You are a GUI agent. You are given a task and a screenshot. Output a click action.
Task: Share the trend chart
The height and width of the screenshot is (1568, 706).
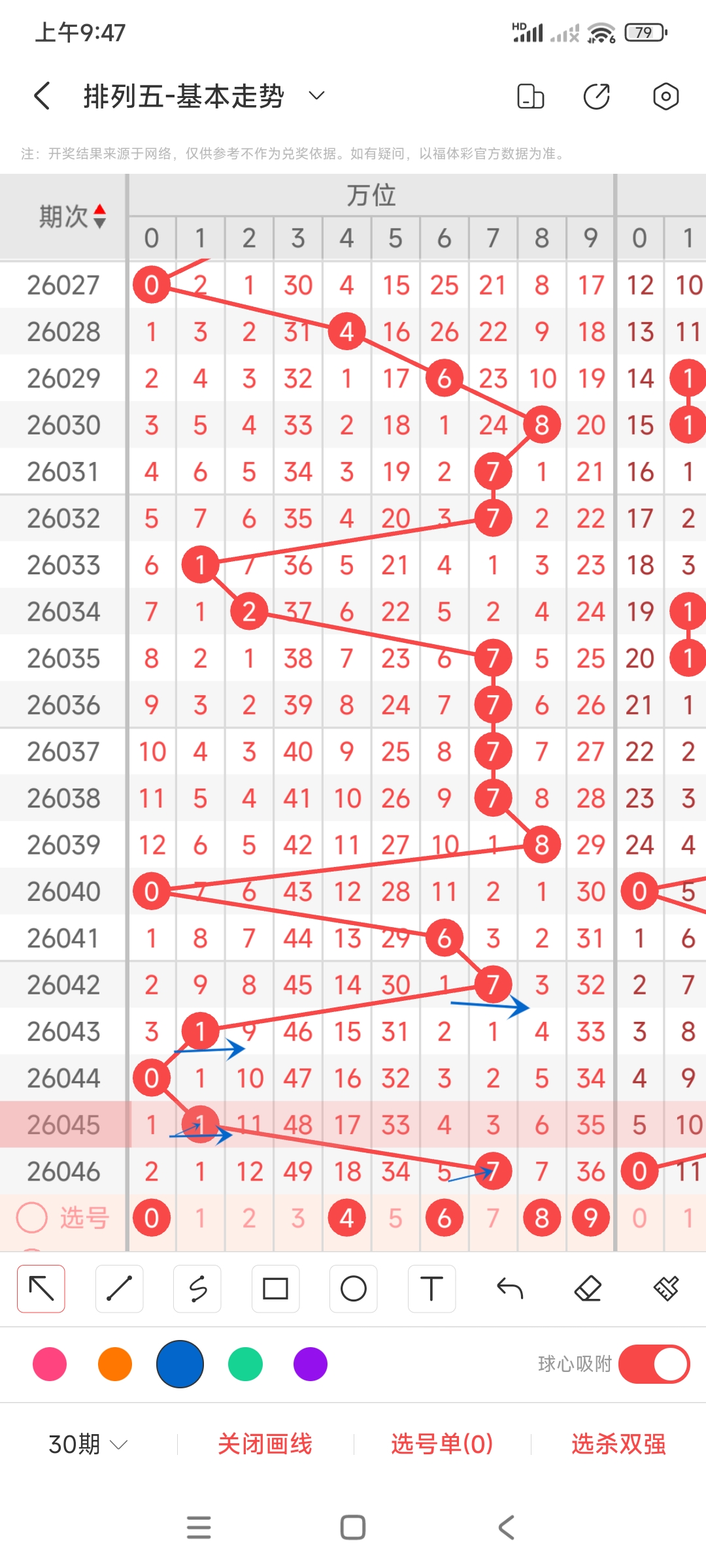point(596,96)
